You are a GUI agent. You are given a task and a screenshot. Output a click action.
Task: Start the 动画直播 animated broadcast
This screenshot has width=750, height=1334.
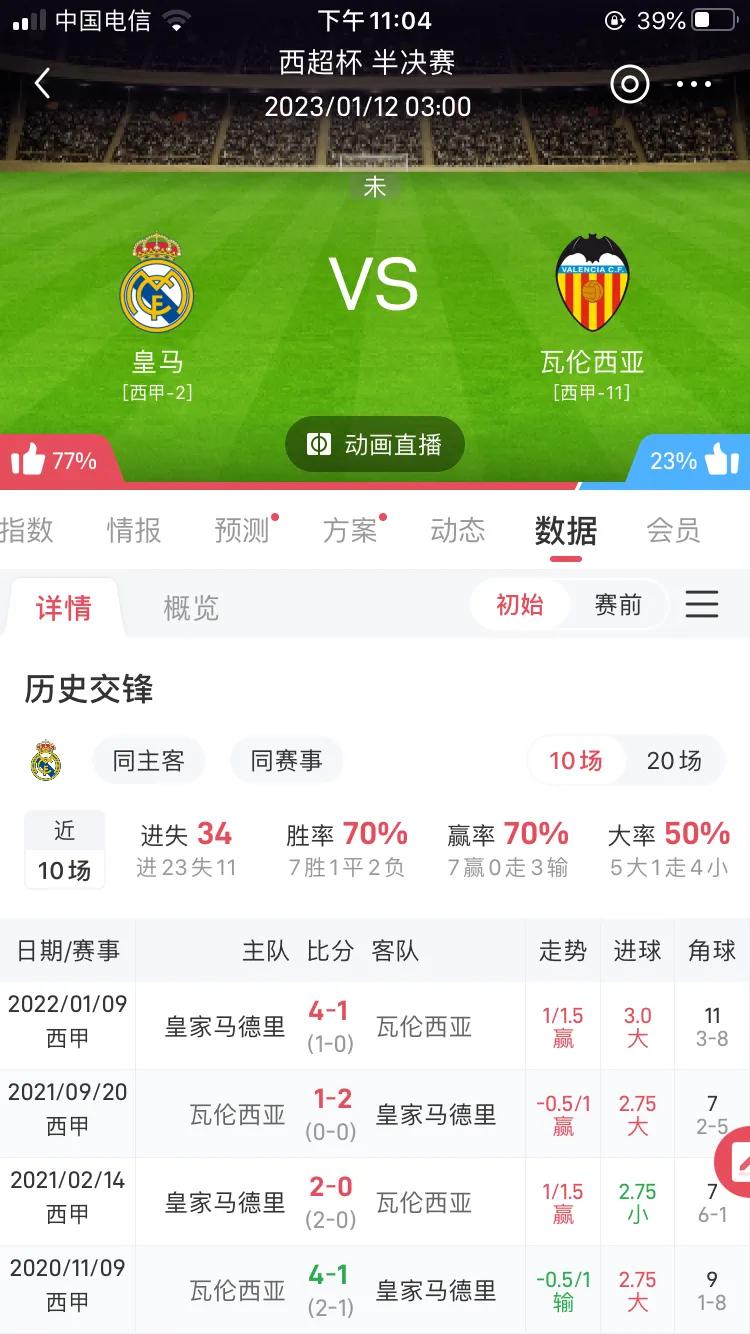click(x=375, y=444)
